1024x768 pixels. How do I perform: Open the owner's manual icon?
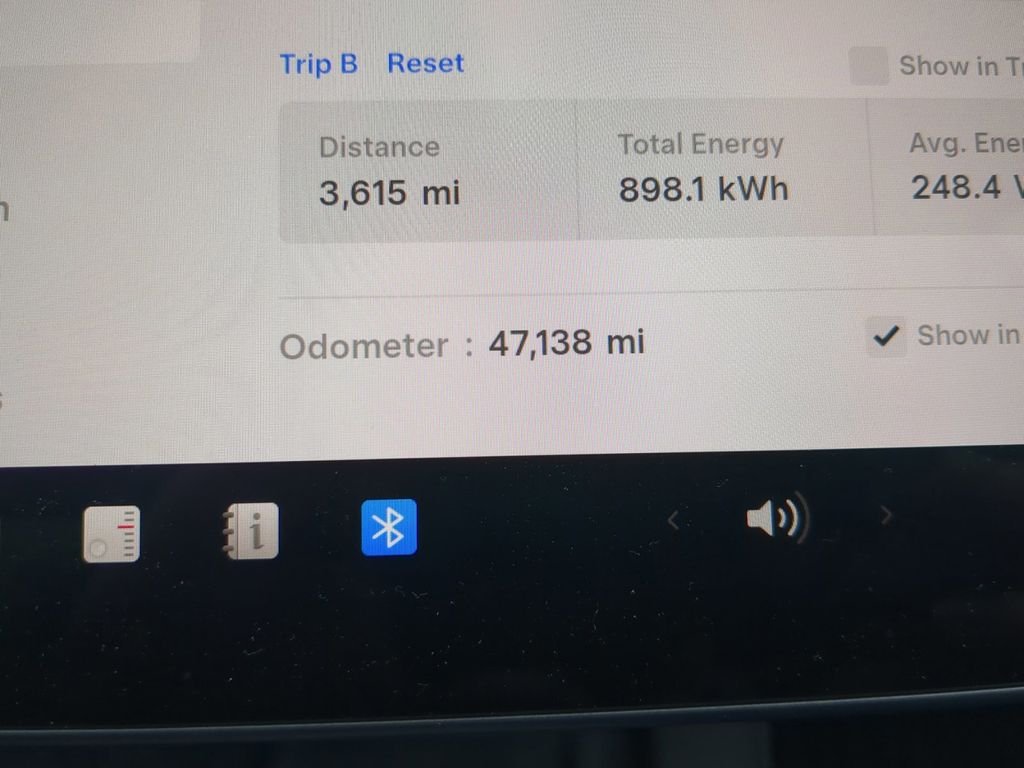(248, 532)
